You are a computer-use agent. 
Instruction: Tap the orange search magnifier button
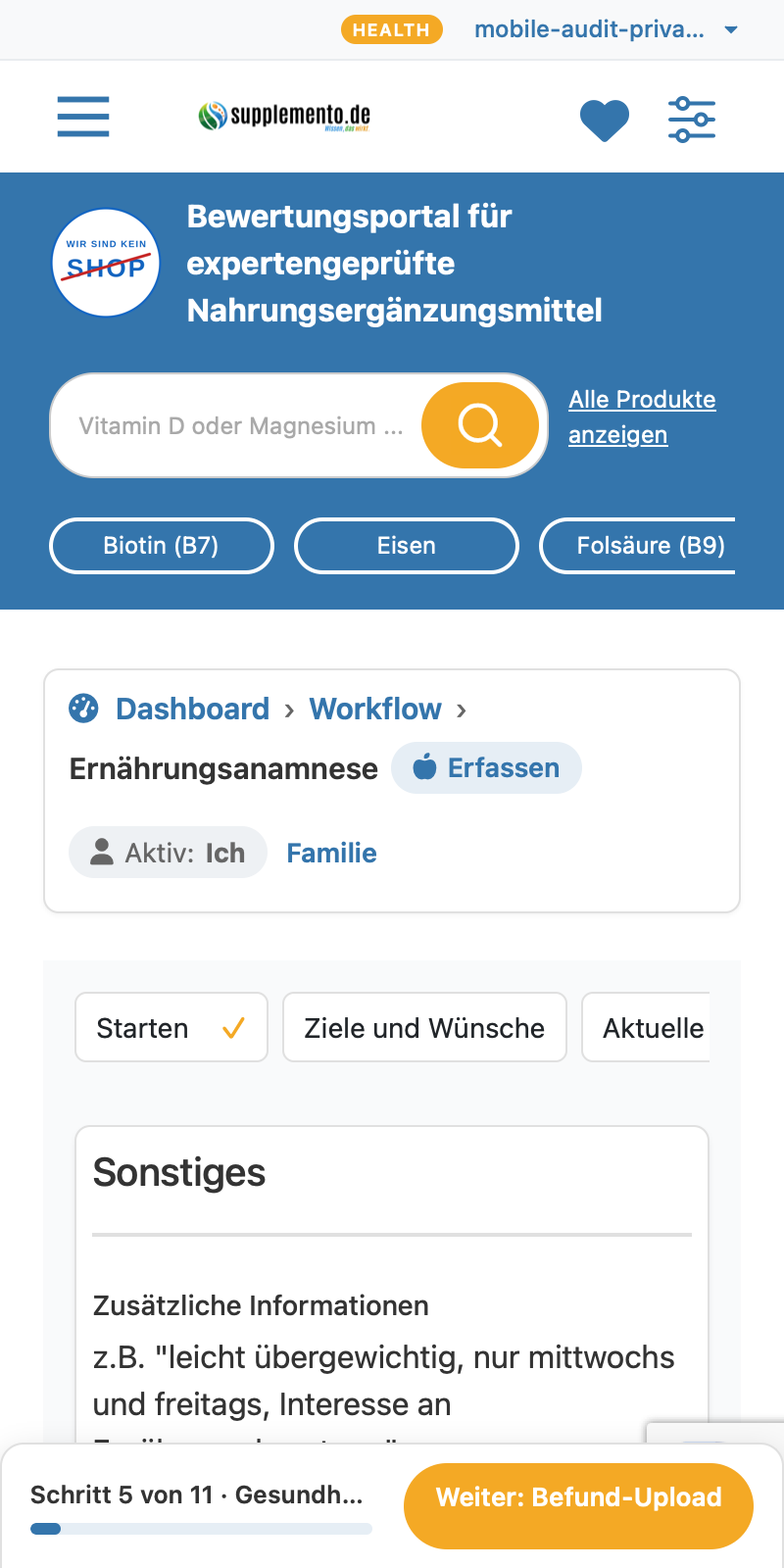(480, 425)
